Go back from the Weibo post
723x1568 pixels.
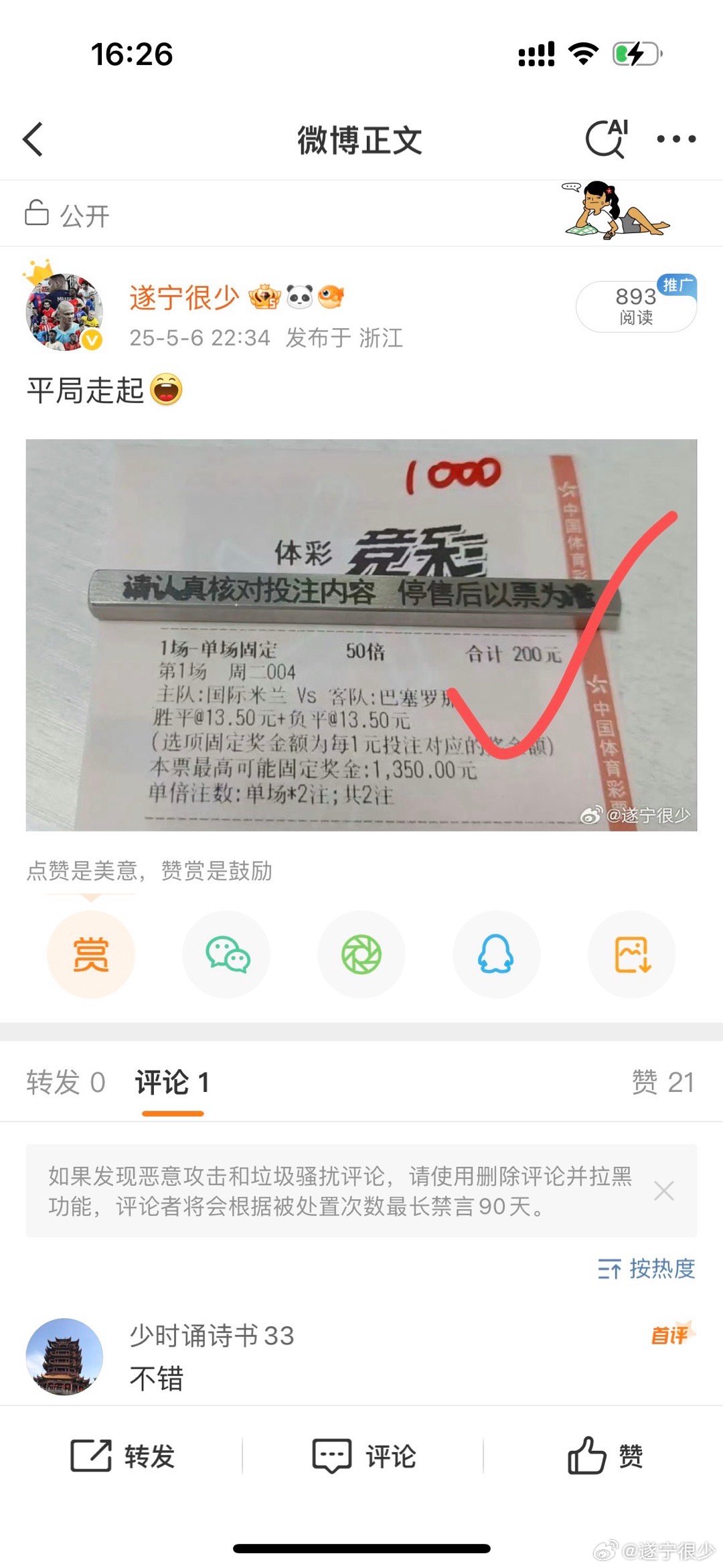point(33,139)
